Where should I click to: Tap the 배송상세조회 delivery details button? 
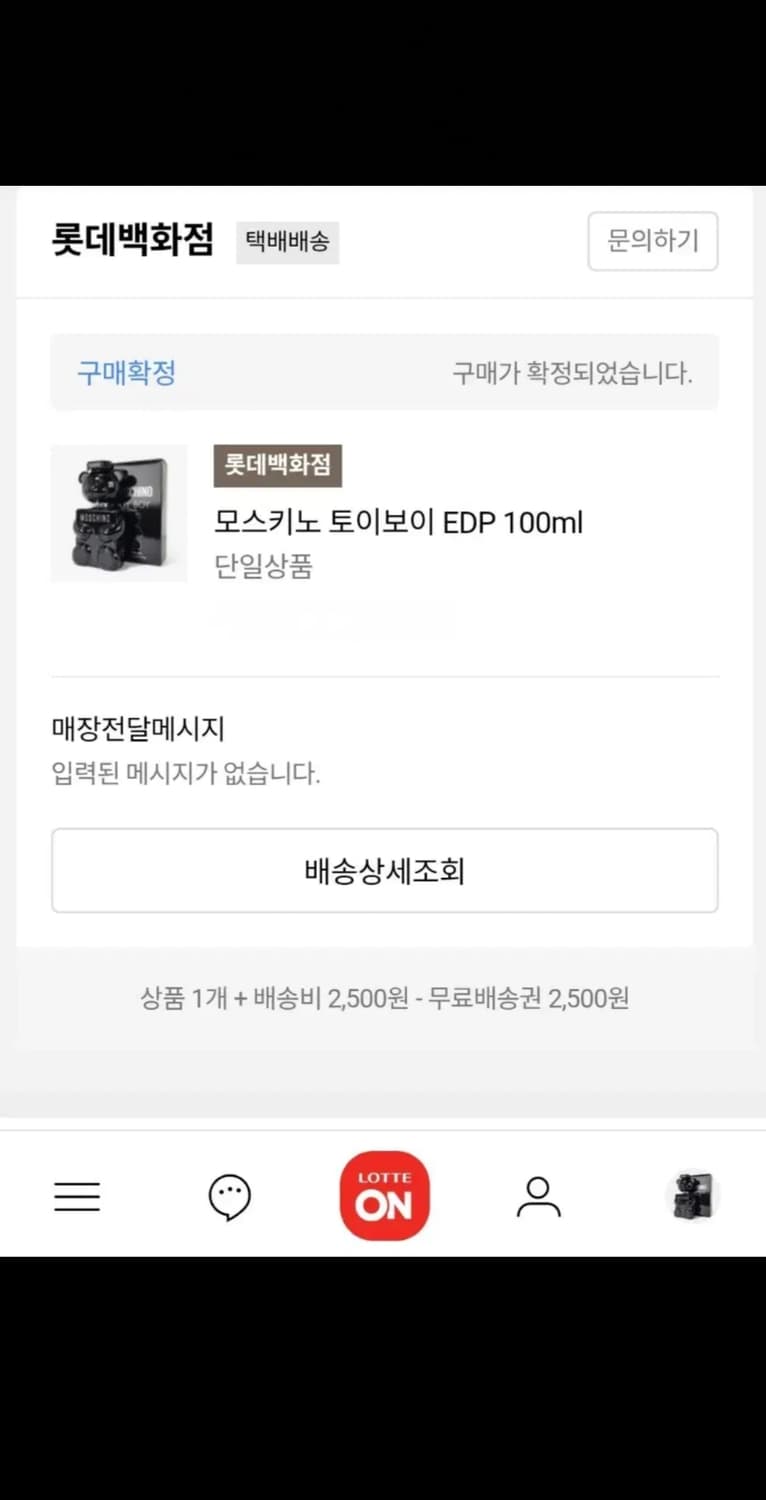(x=384, y=870)
